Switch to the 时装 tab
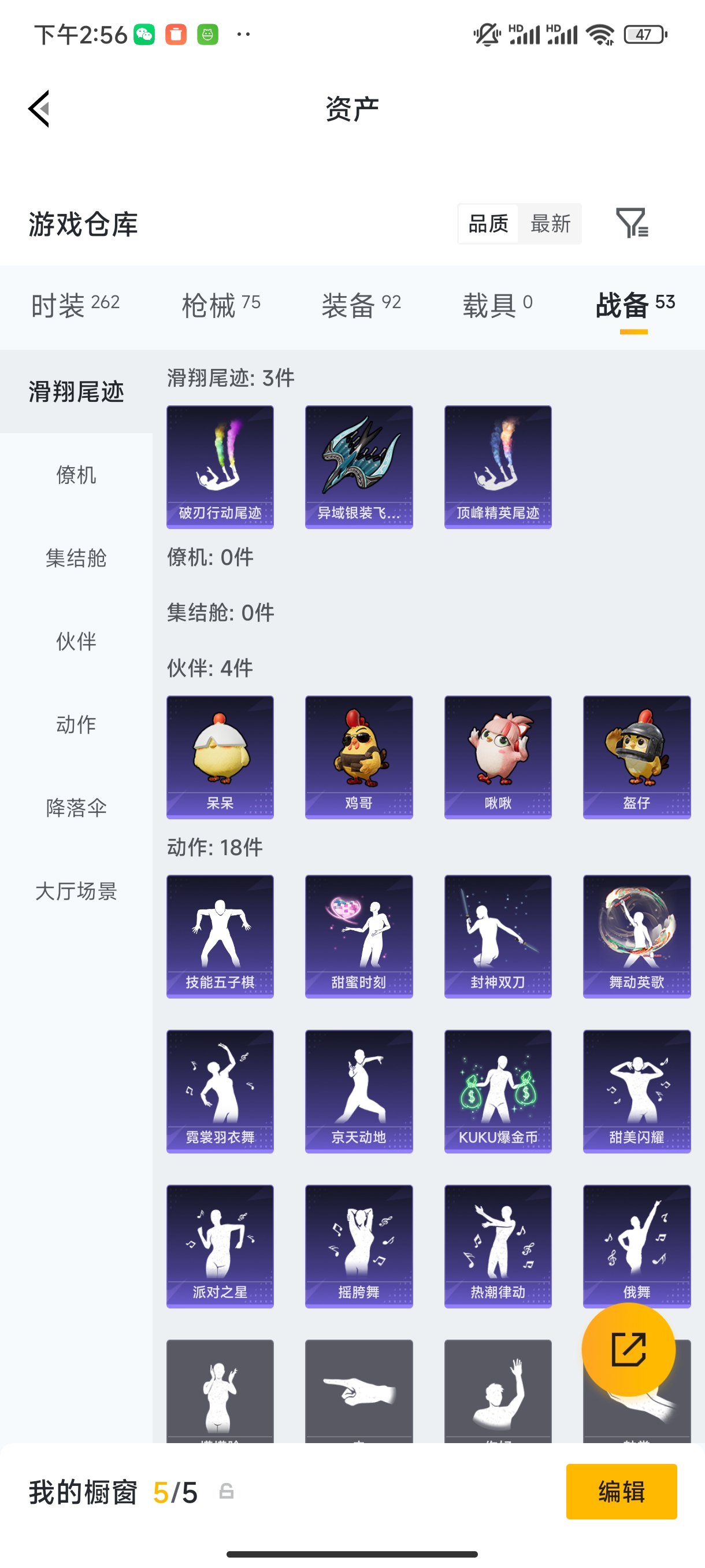Image resolution: width=705 pixels, height=1568 pixels. point(76,304)
